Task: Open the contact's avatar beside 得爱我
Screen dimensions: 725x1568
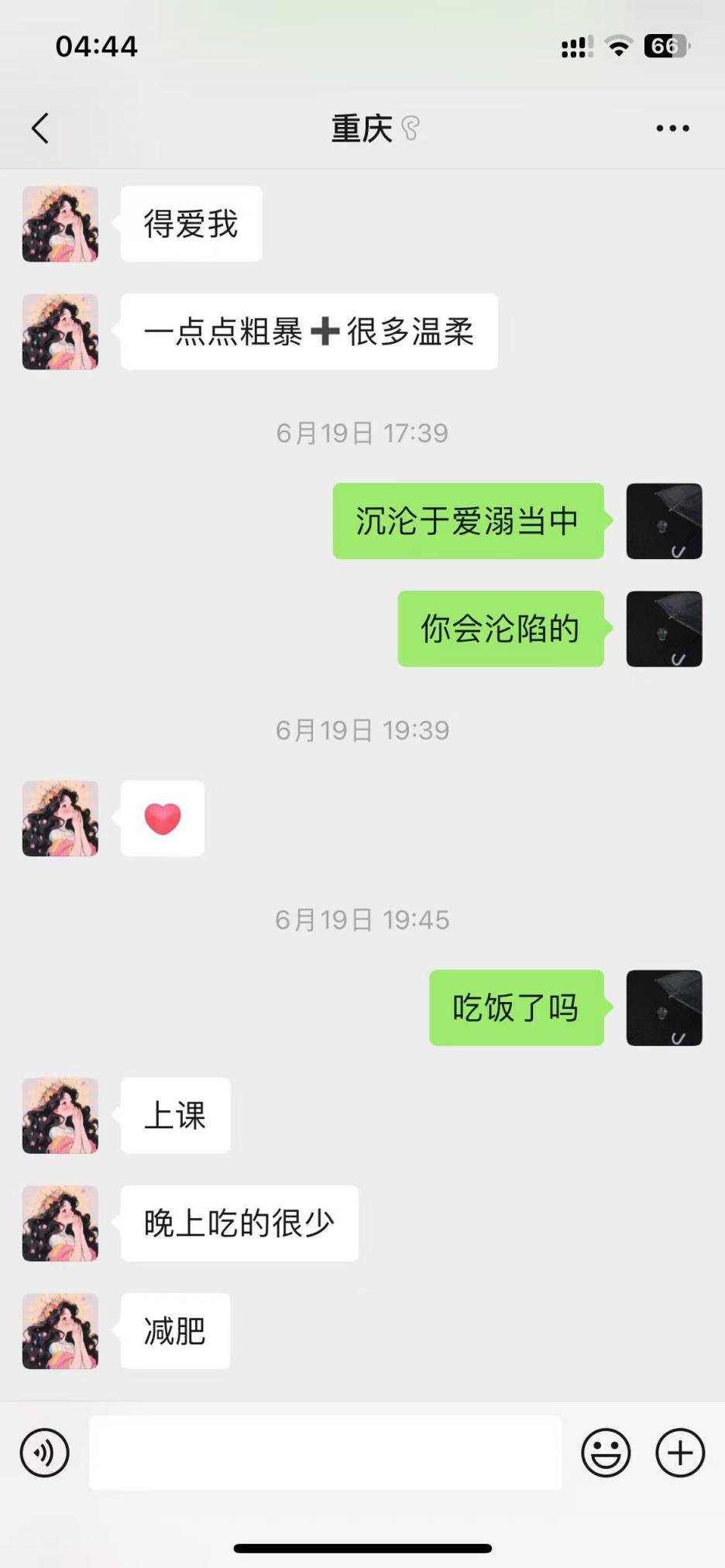Action: click(60, 224)
